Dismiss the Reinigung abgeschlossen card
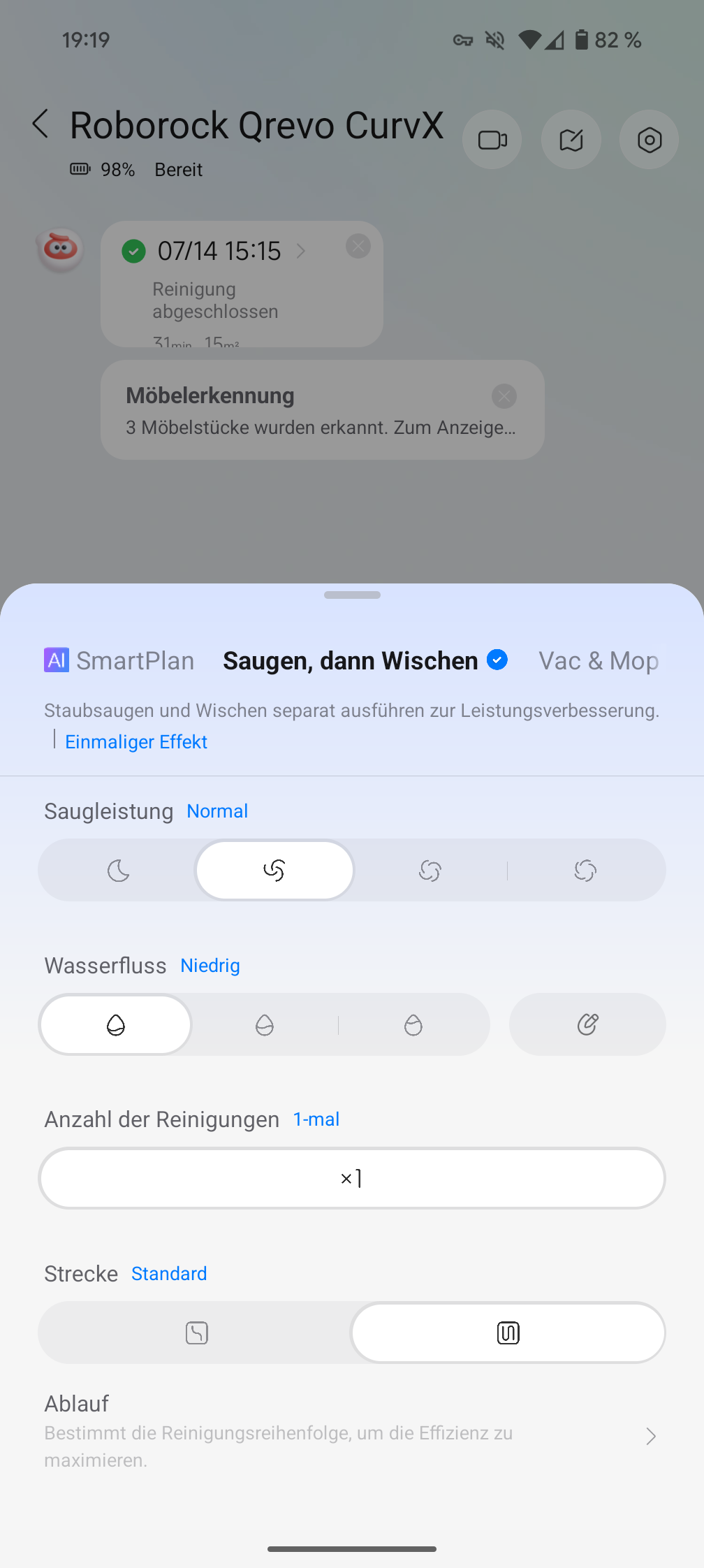The height and width of the screenshot is (1568, 704). click(x=358, y=246)
